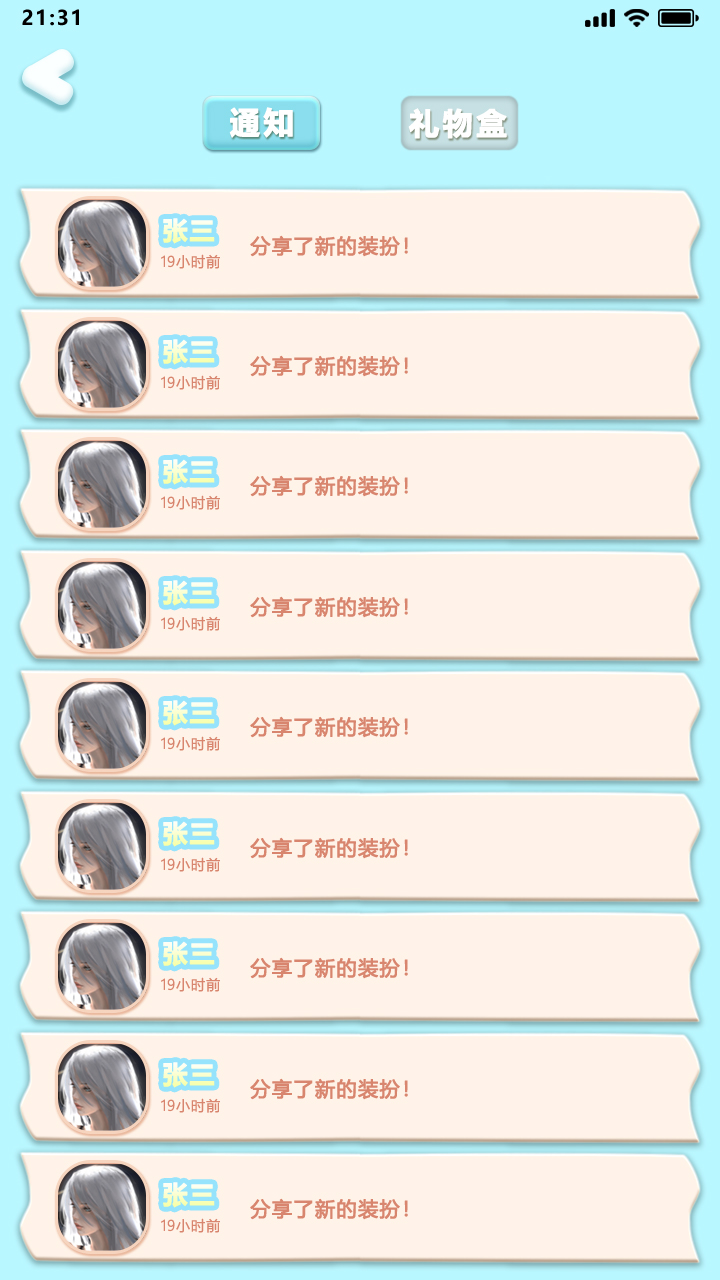Open the avatar on the third notification row
The height and width of the screenshot is (1280, 720).
tap(102, 483)
